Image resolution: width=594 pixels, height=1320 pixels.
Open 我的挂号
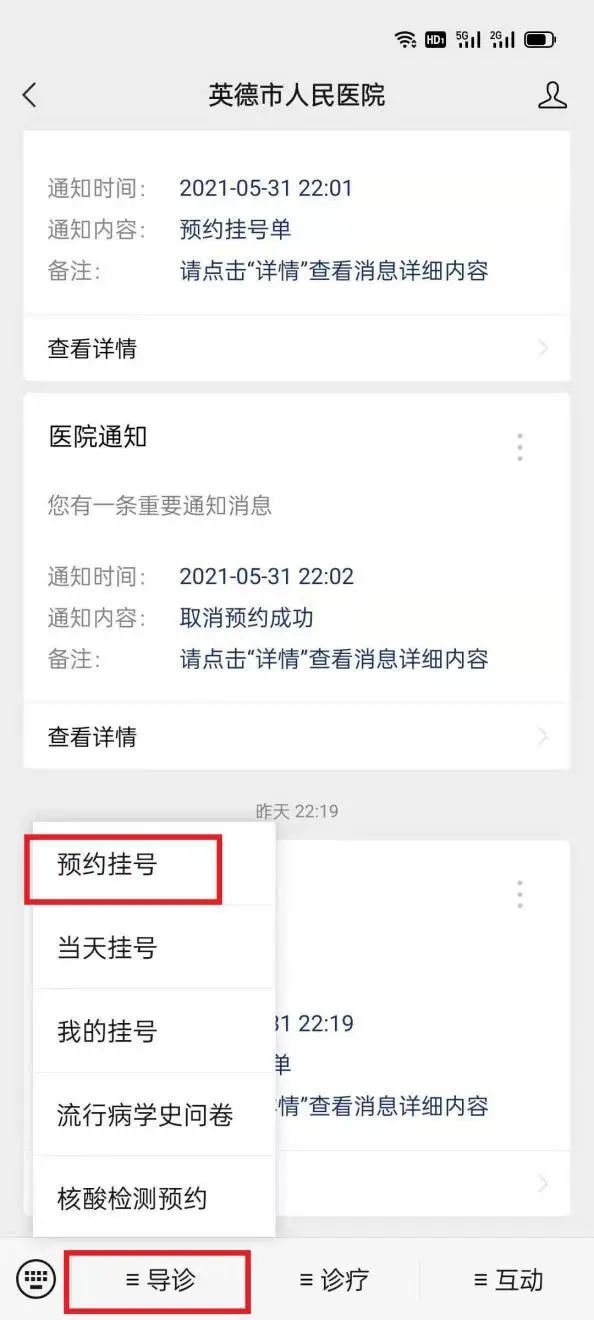(154, 1031)
